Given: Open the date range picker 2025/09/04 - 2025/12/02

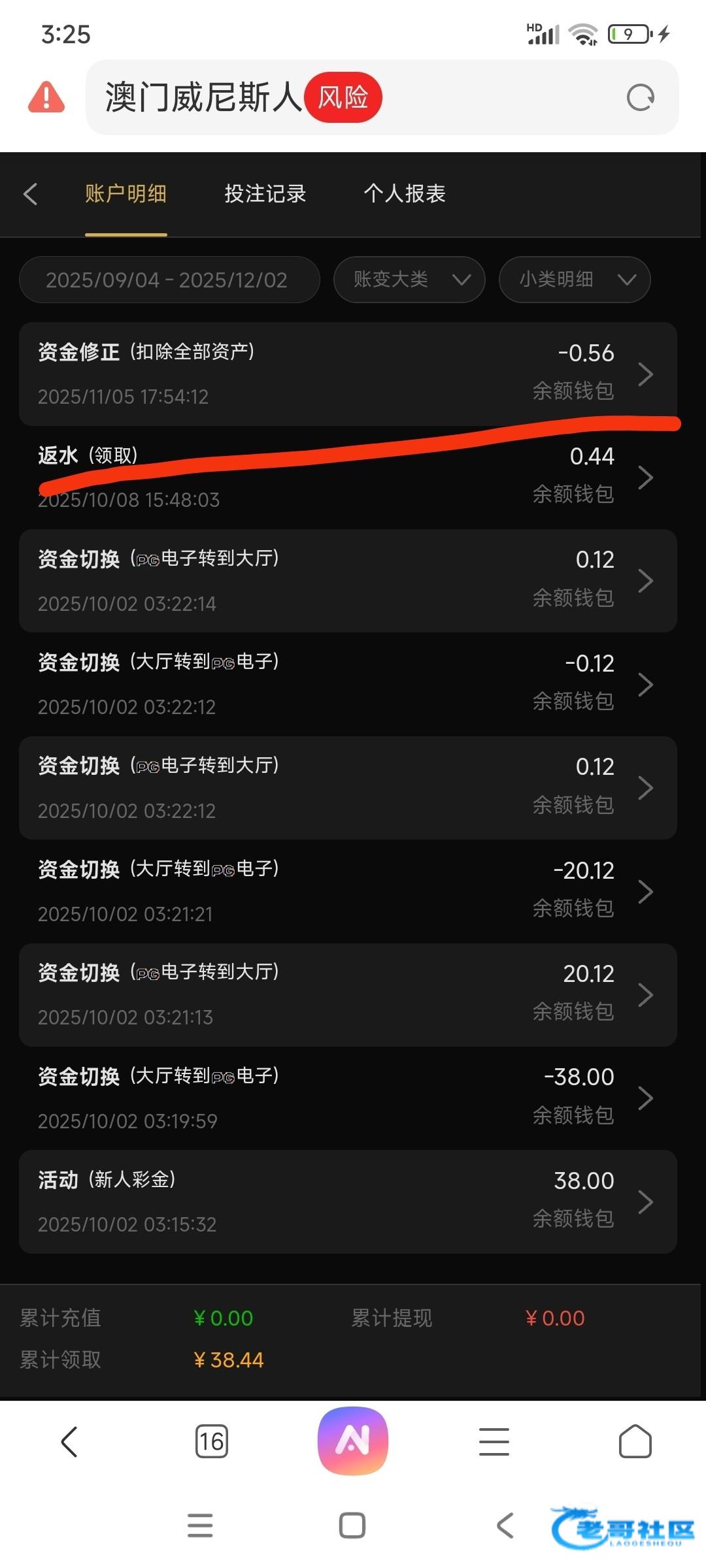Looking at the screenshot, I should [169, 280].
